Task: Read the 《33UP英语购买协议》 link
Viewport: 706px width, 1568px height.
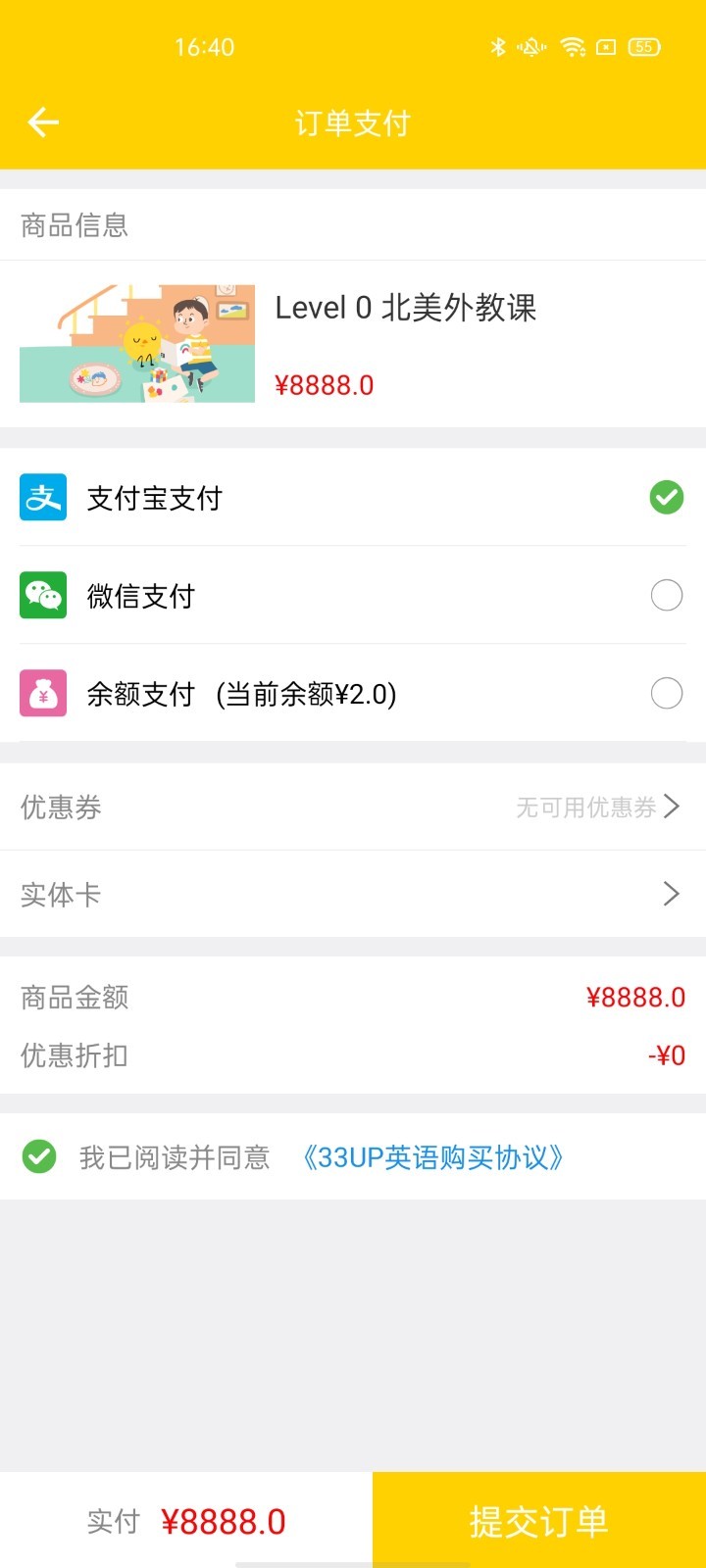Action: pos(432,1157)
